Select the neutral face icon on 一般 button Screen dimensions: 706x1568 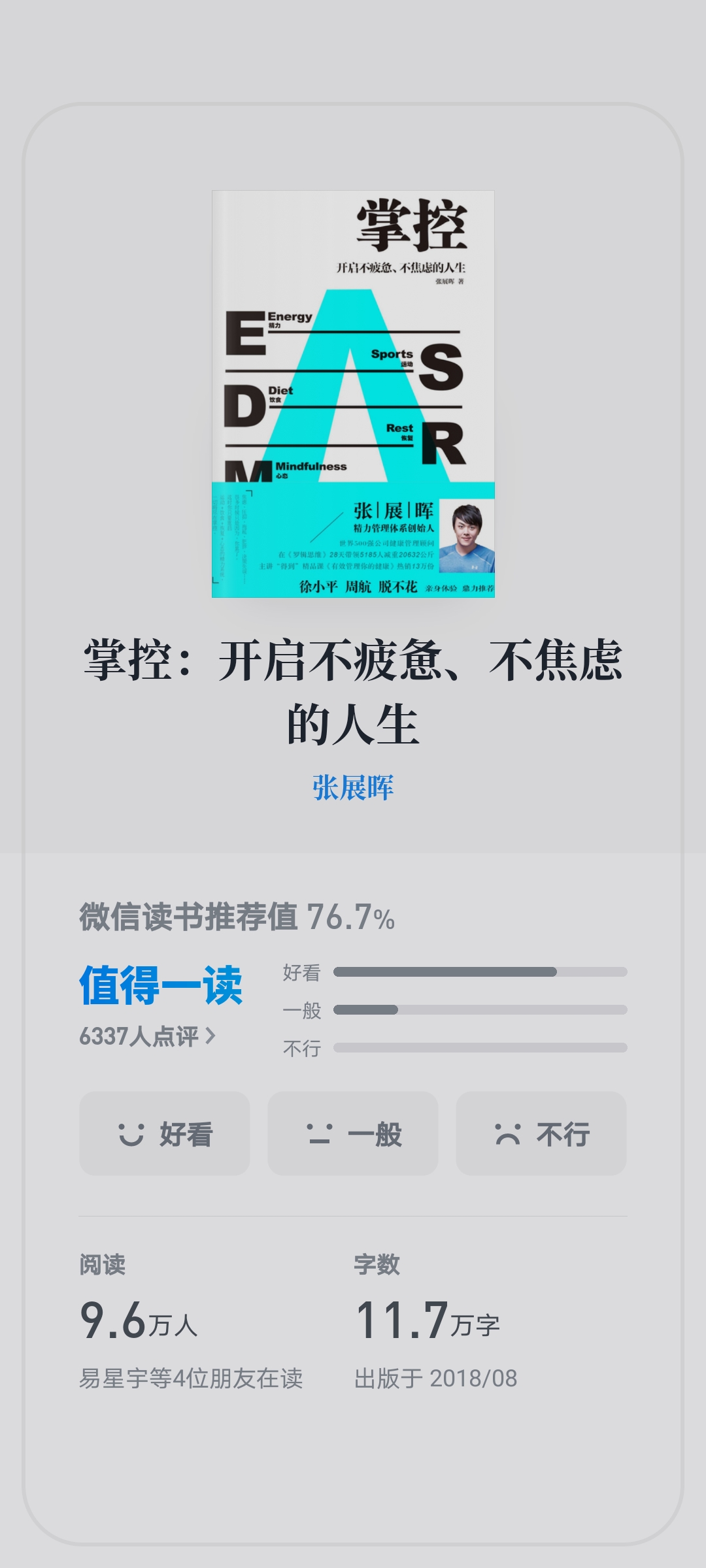pyautogui.click(x=320, y=1134)
